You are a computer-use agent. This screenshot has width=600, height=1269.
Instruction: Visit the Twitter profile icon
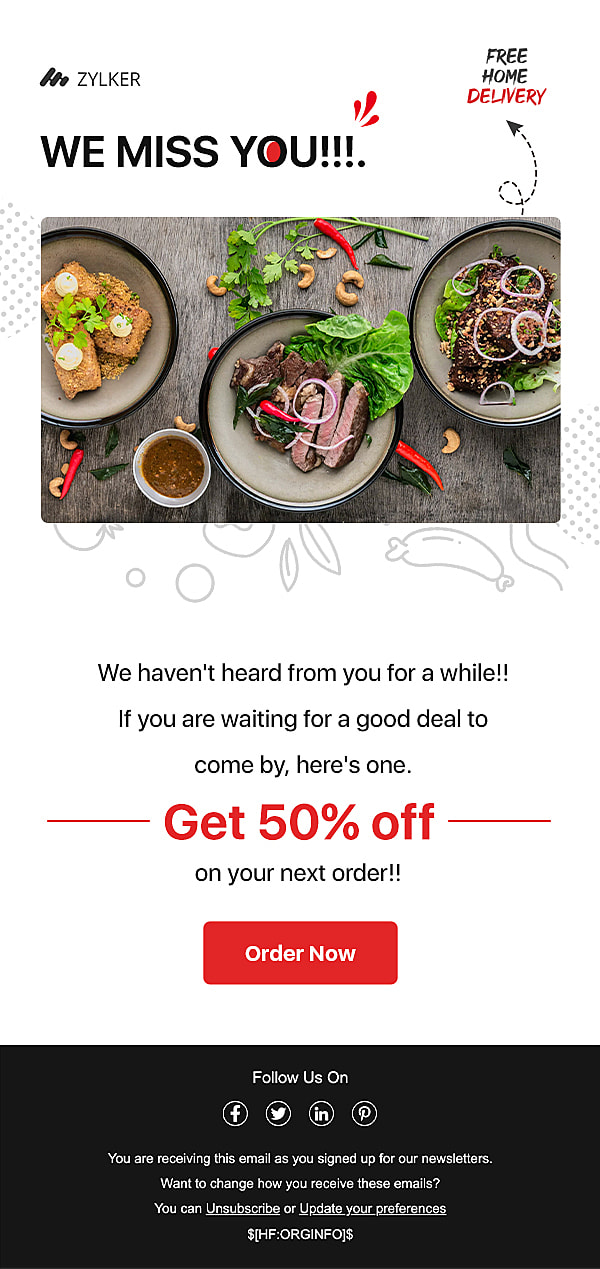click(278, 1113)
